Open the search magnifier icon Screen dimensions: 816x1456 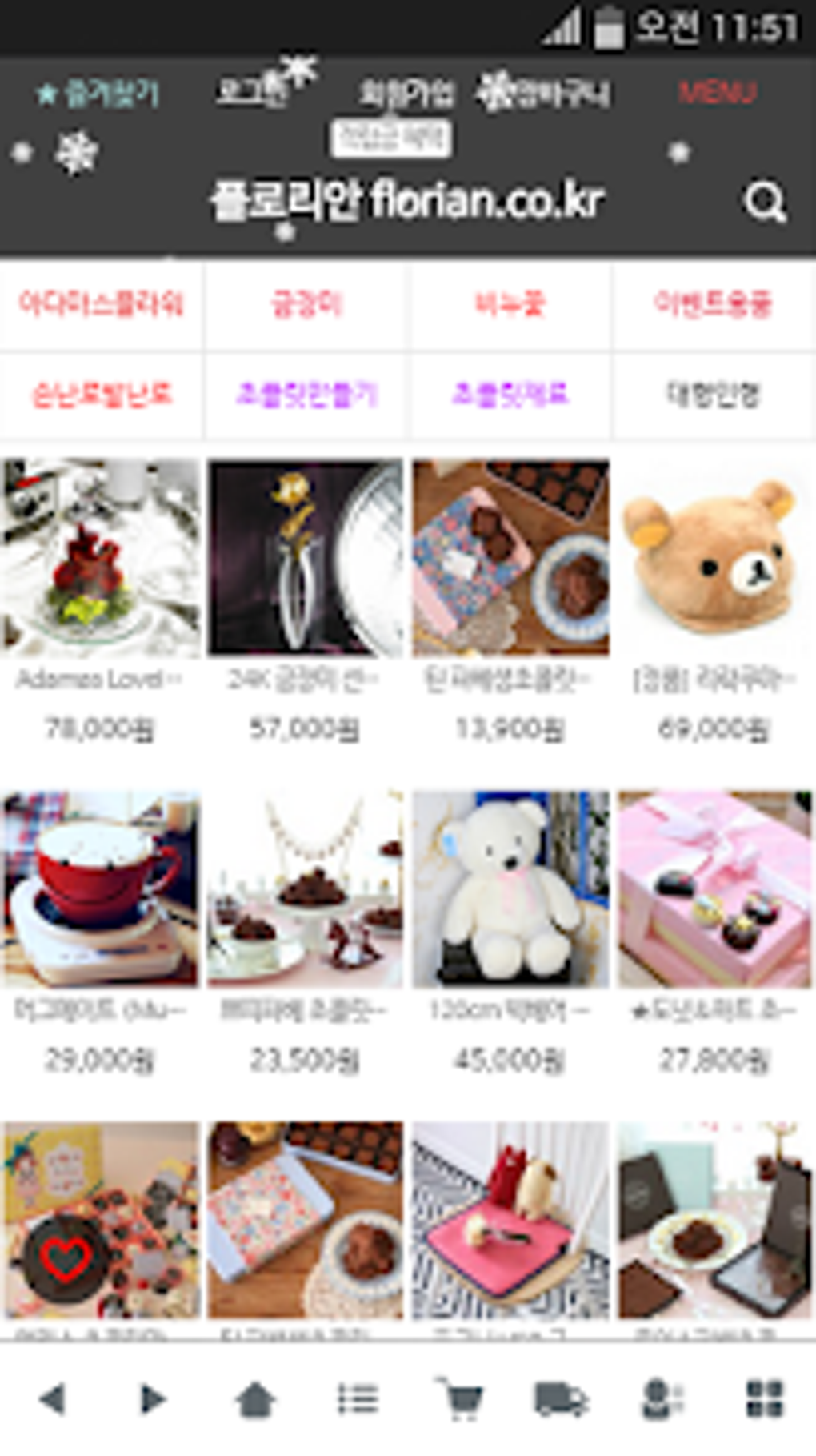(765, 202)
